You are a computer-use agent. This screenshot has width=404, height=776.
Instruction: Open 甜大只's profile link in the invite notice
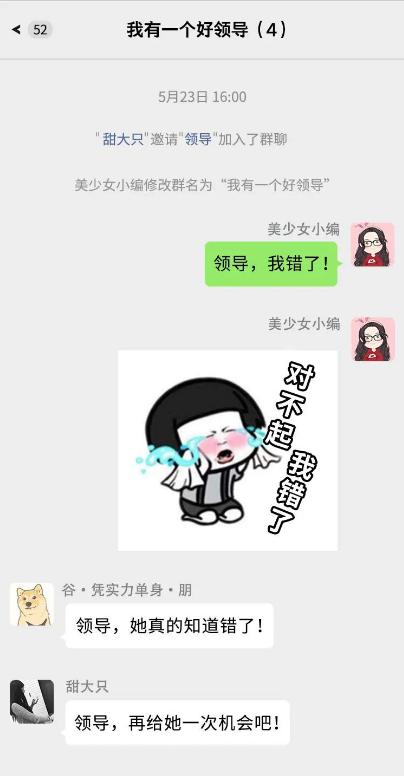pyautogui.click(x=123, y=140)
